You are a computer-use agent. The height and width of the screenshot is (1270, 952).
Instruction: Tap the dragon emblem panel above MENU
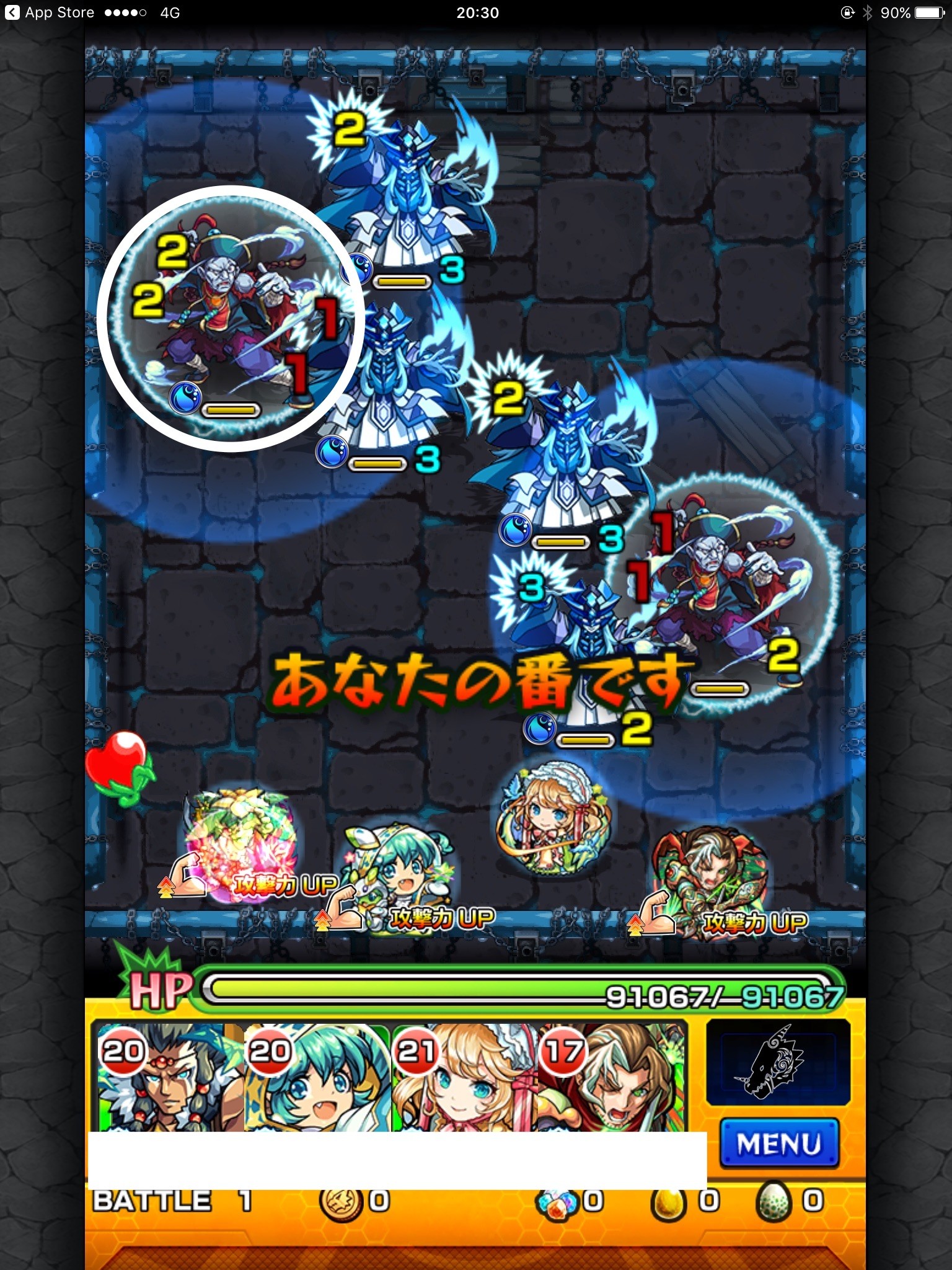777,1062
